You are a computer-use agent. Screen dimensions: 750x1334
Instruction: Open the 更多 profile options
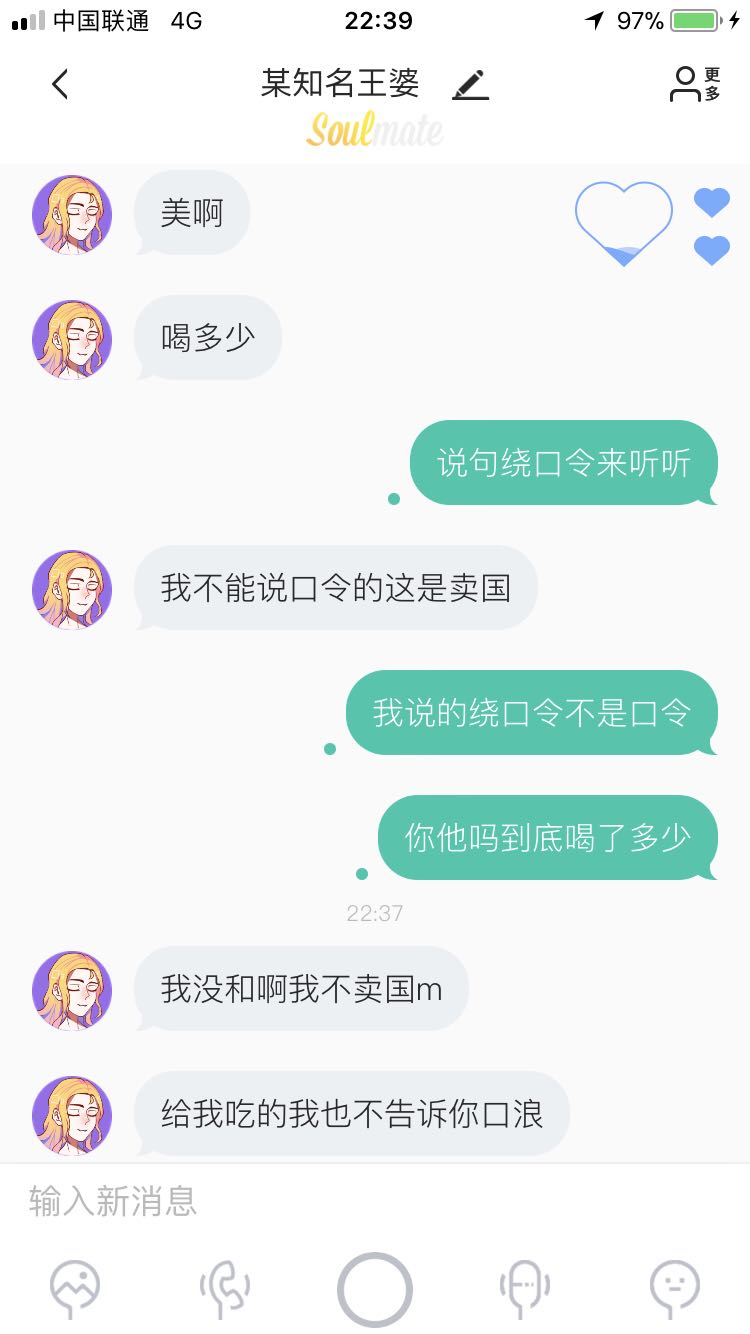695,85
